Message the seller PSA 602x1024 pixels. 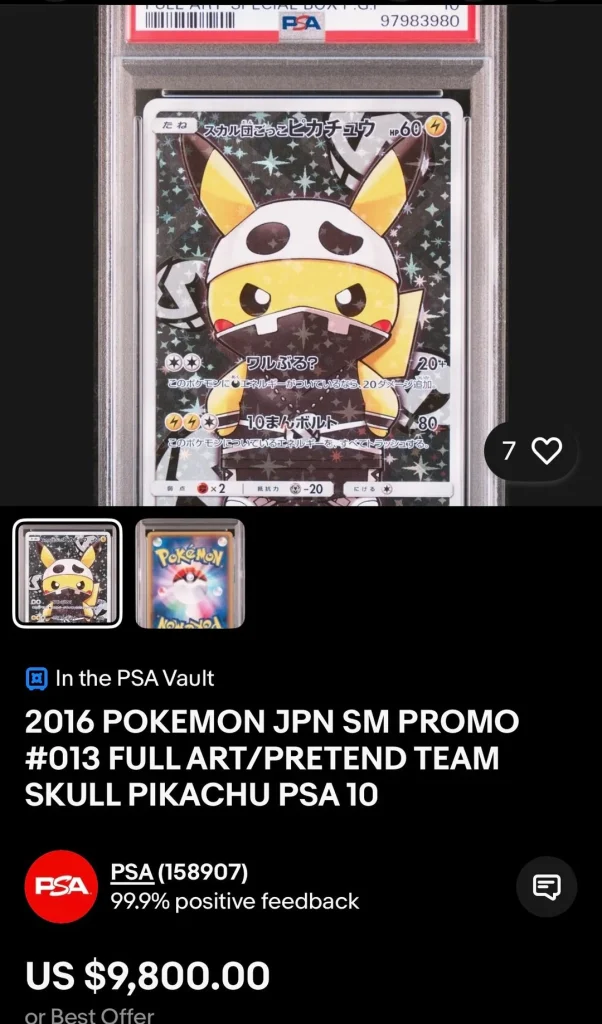click(546, 886)
